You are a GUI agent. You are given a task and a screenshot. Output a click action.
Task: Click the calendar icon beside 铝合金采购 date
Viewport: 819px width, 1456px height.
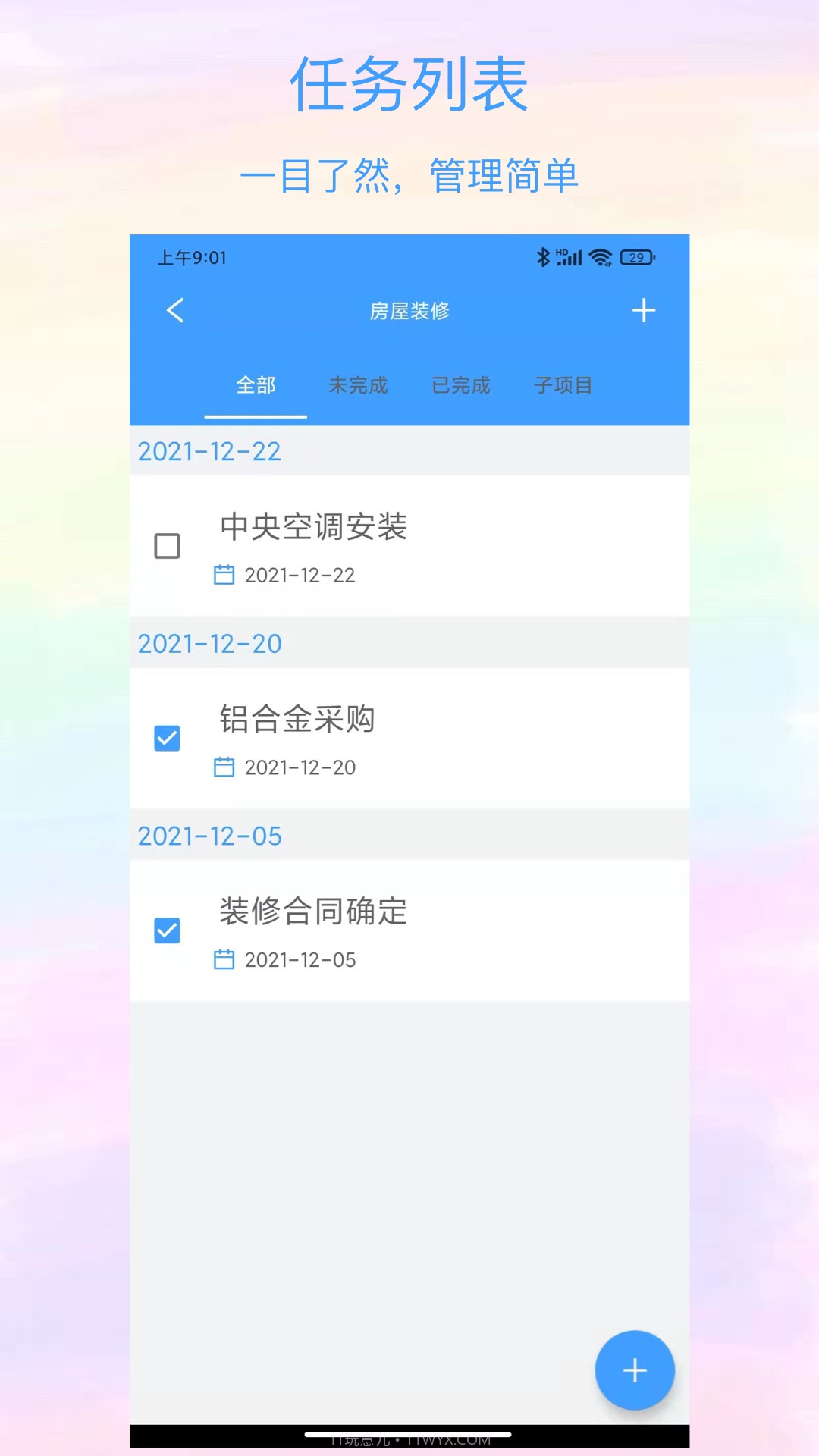pos(224,767)
